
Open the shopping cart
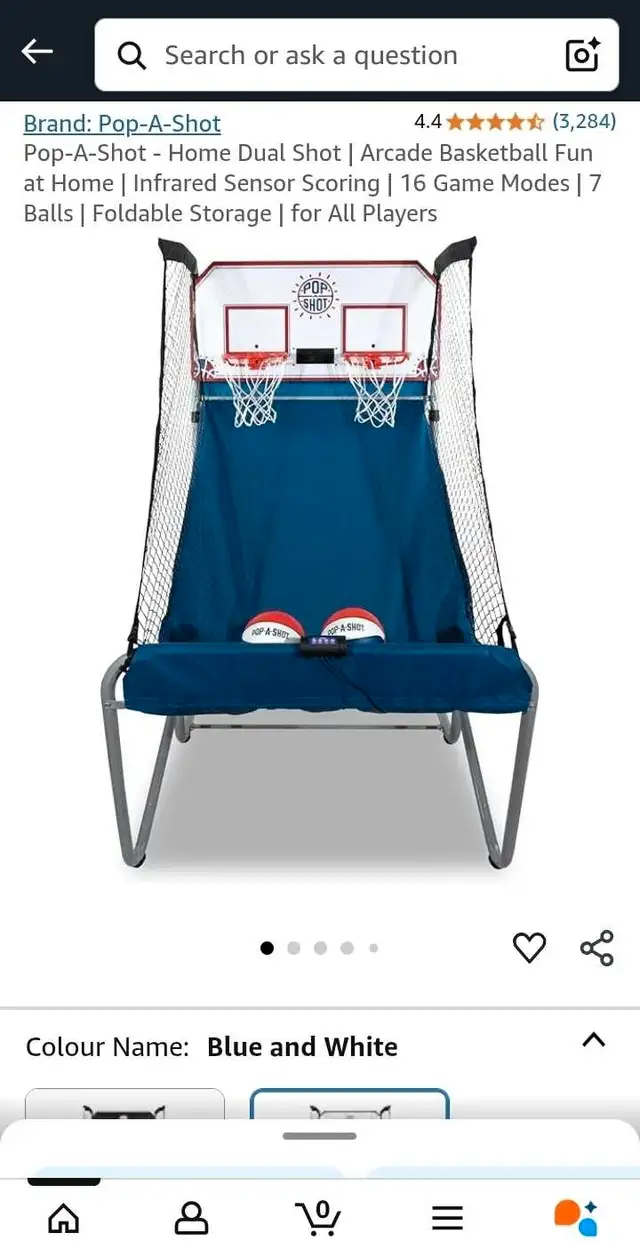click(319, 1217)
